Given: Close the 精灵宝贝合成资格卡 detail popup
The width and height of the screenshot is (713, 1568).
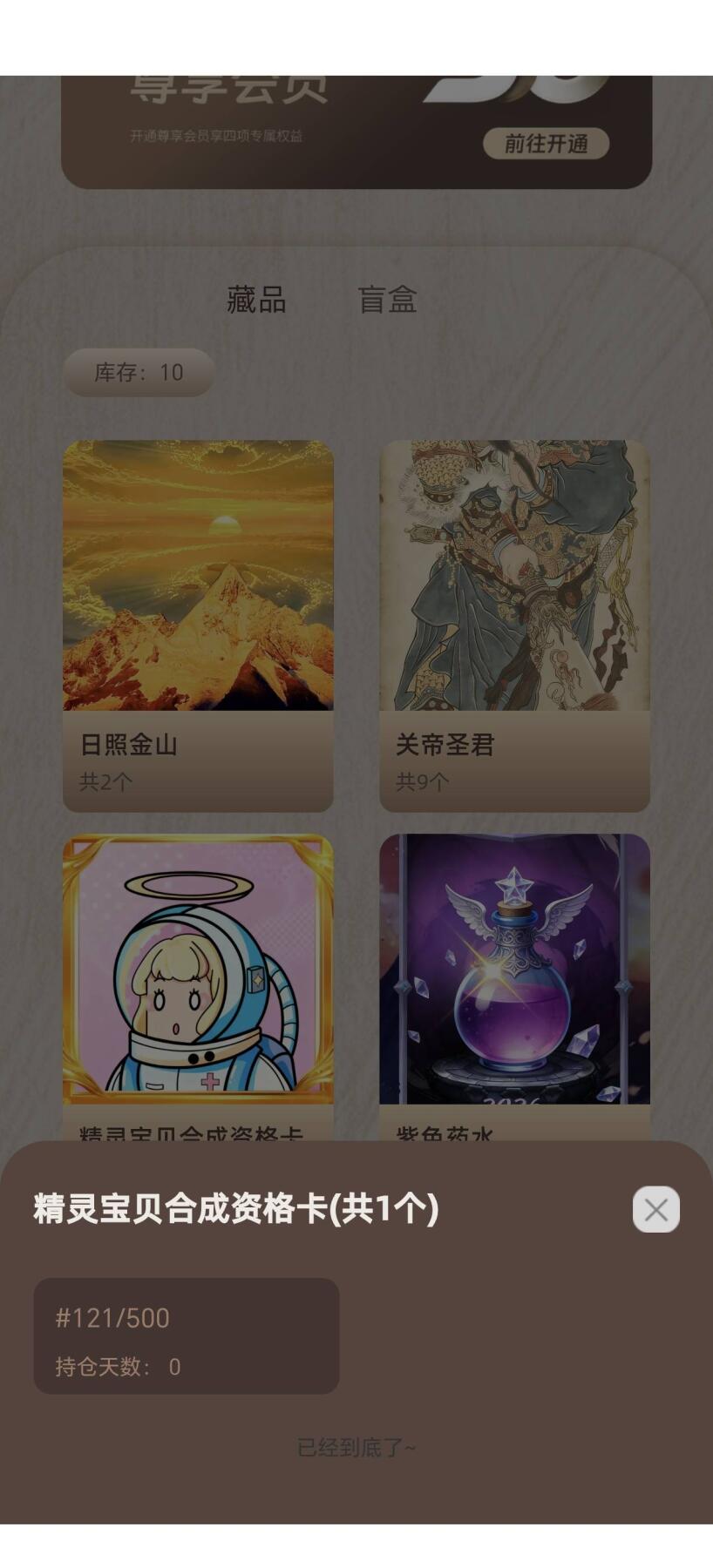Looking at the screenshot, I should (x=655, y=1209).
